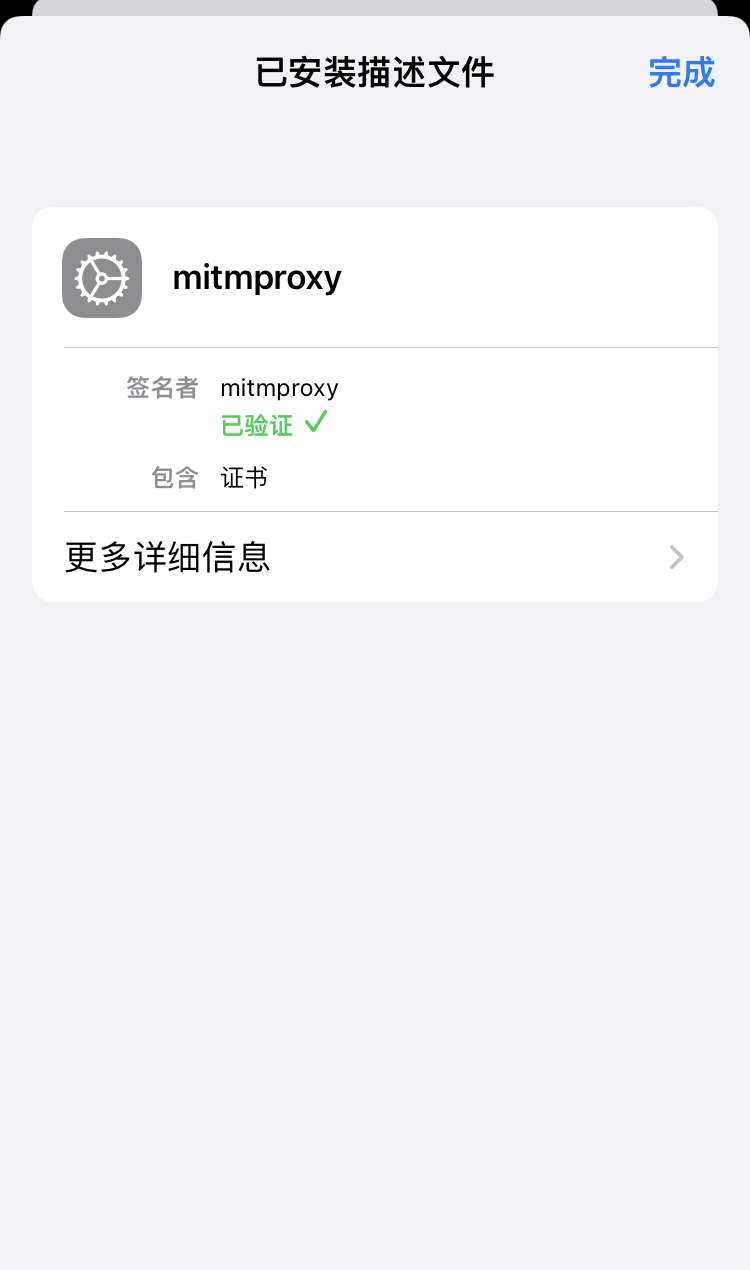Open 更多详细信息 for the mitmproxy profile
This screenshot has width=750, height=1270.
pos(375,557)
